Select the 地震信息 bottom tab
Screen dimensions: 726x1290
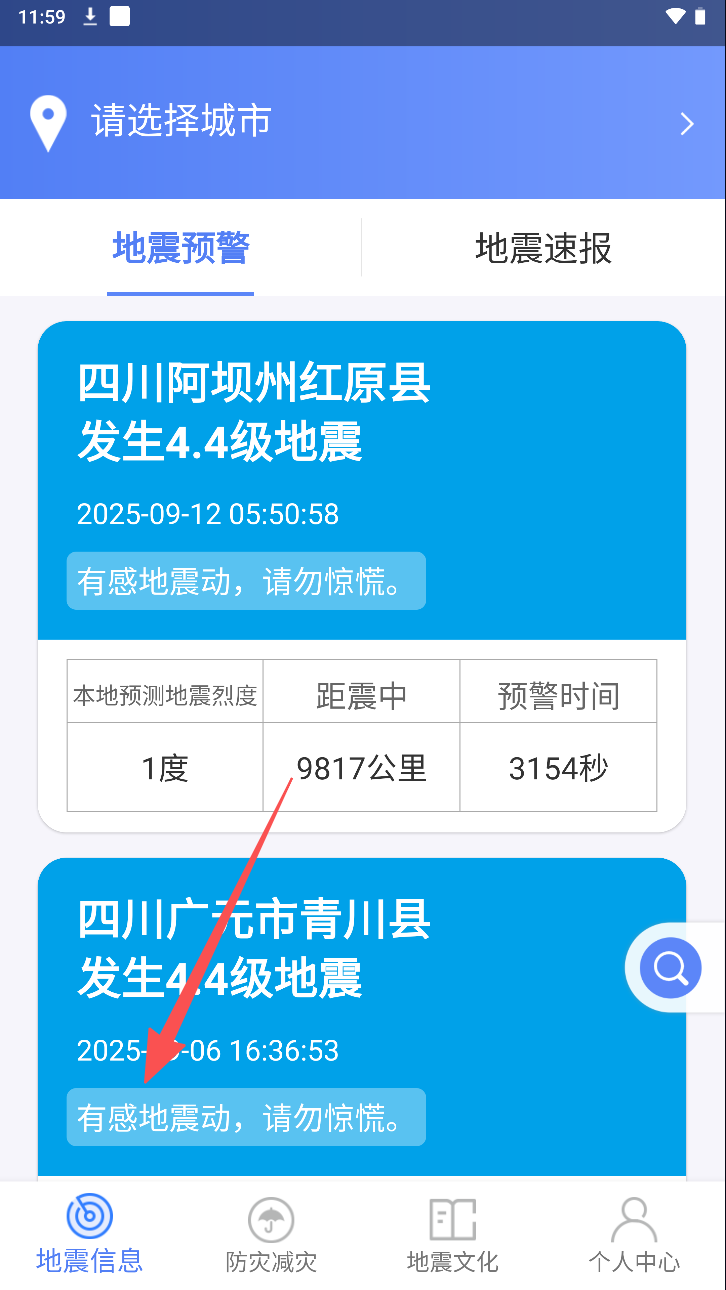point(90,1236)
